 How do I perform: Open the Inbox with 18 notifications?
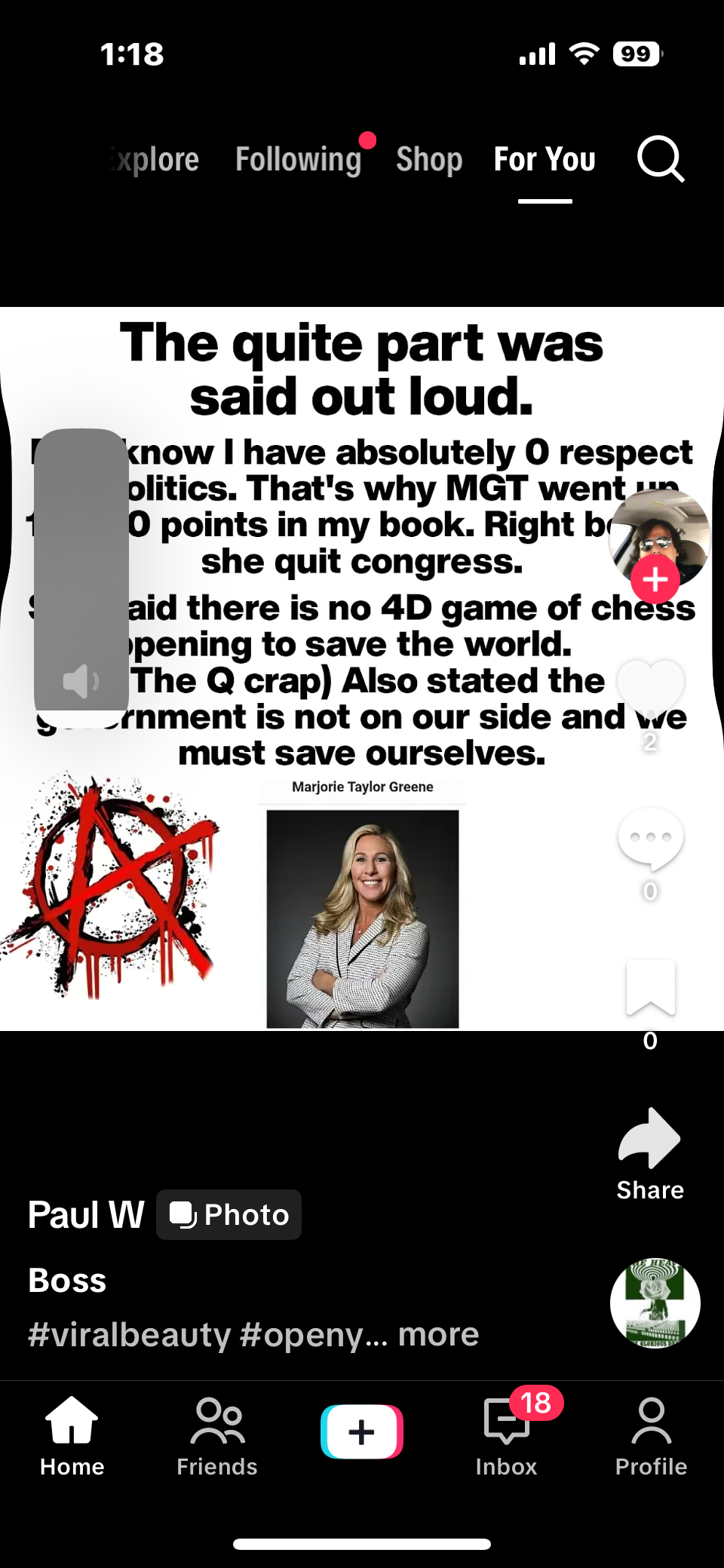coord(506,1435)
